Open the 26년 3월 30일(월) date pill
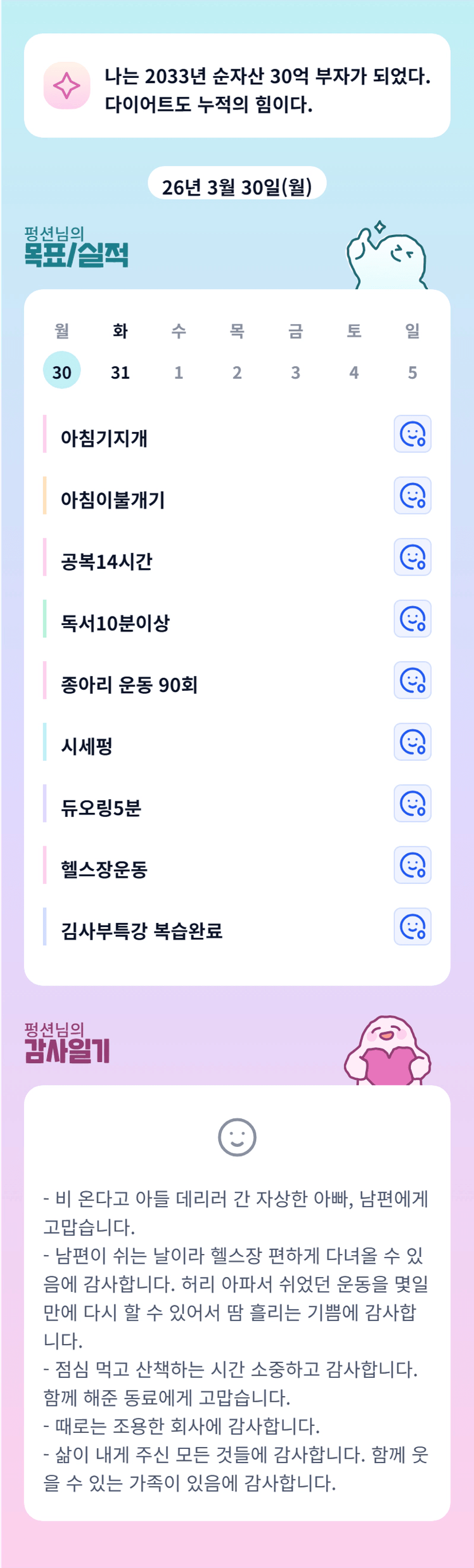 pyautogui.click(x=237, y=186)
